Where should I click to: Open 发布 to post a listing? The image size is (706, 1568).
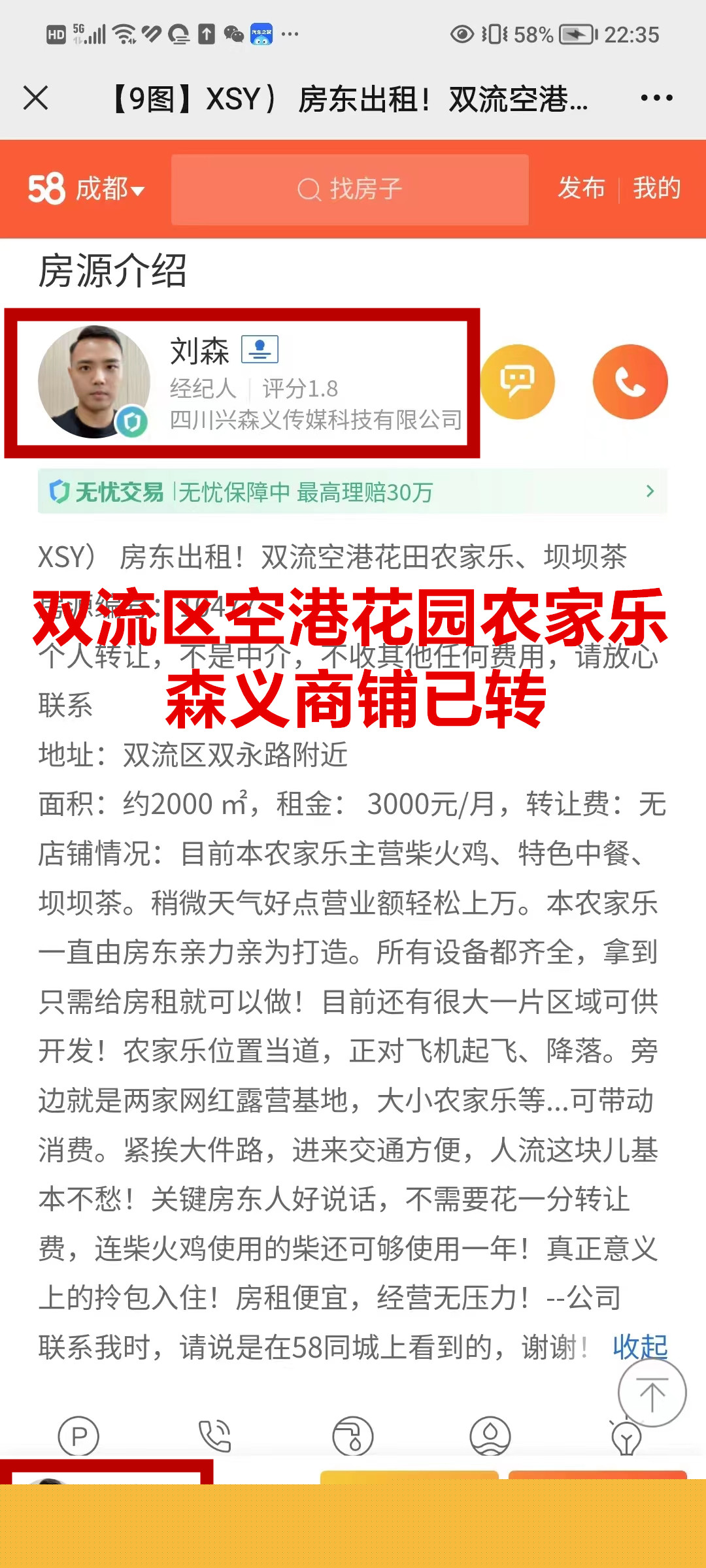click(581, 188)
